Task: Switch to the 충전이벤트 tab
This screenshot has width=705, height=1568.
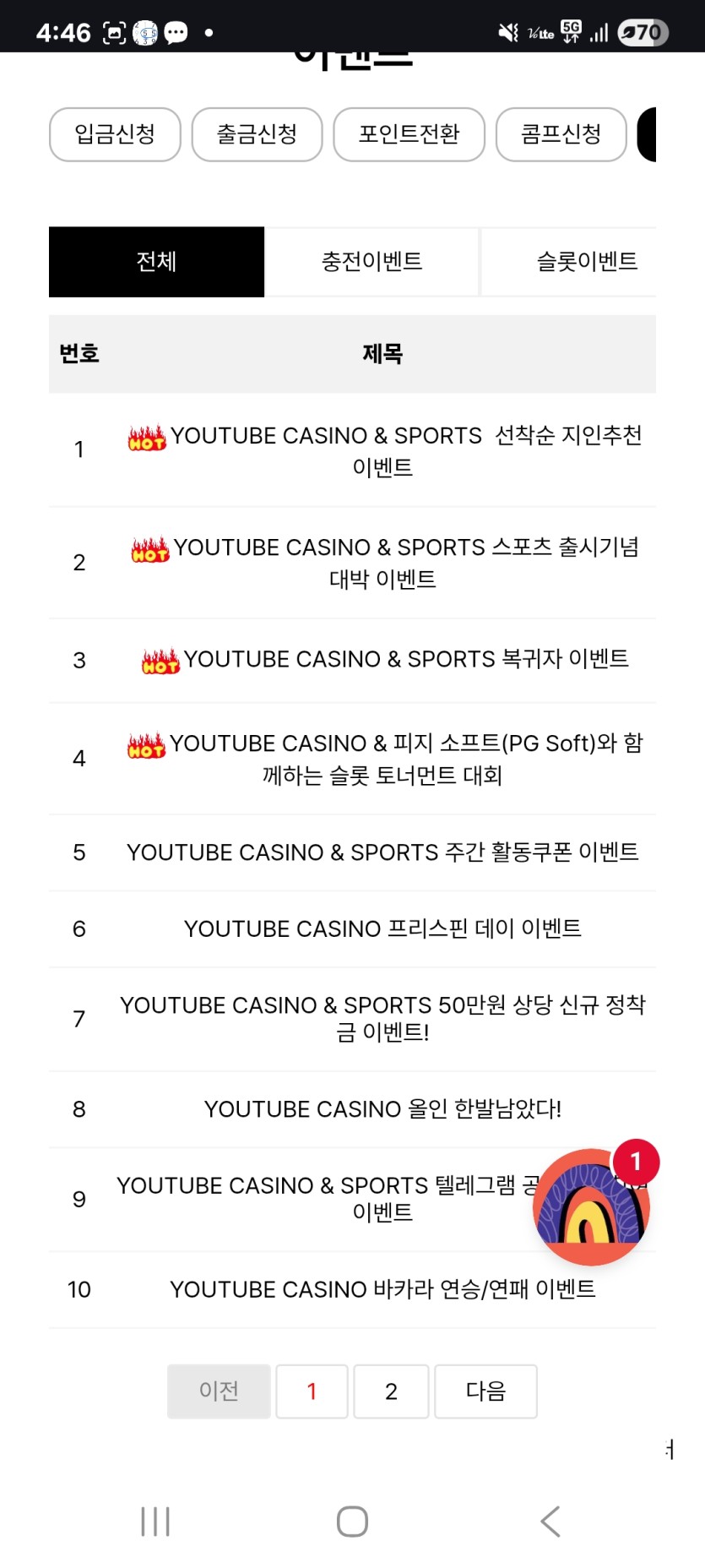Action: 371,262
